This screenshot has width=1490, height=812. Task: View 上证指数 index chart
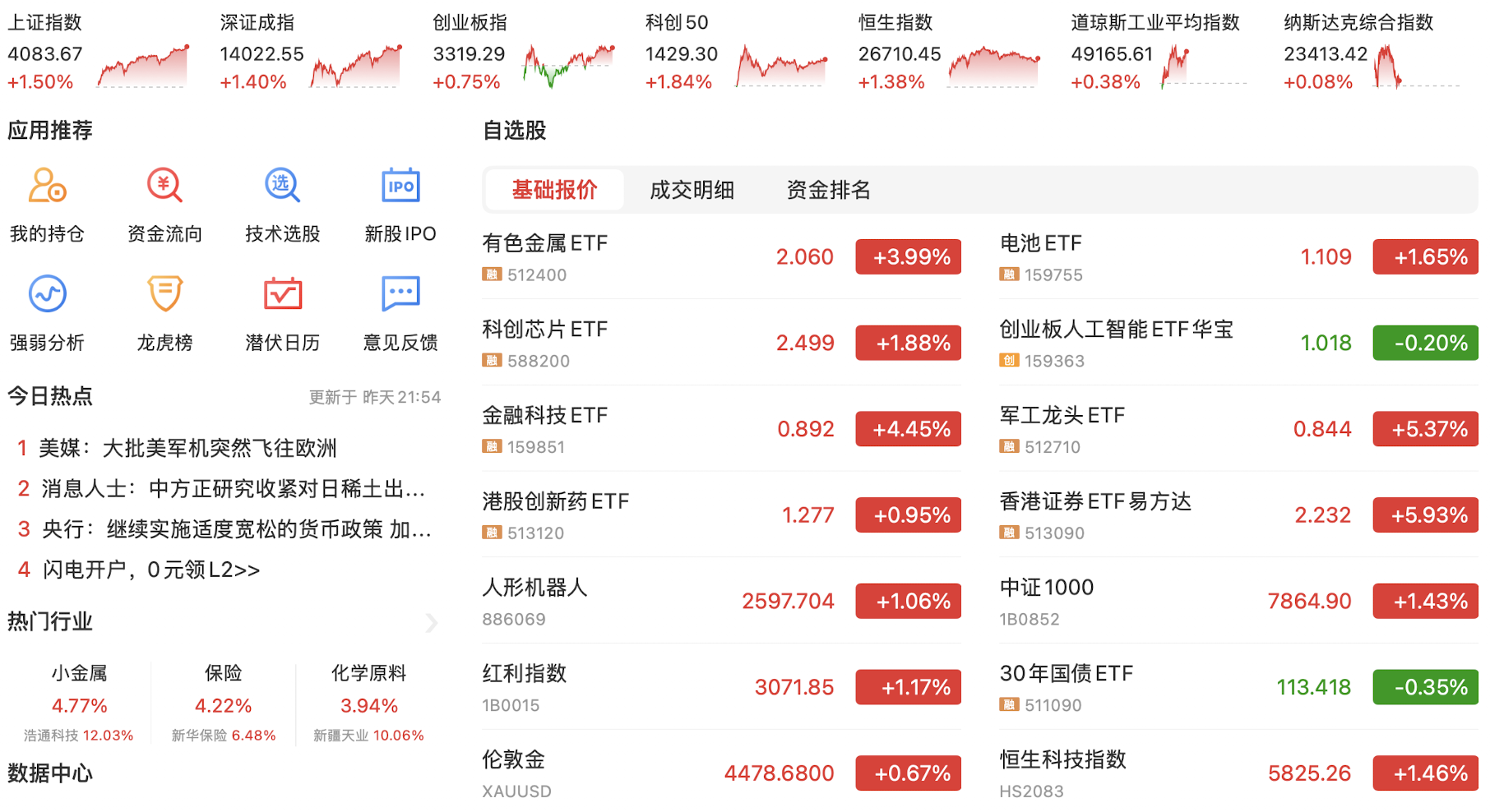coord(99,54)
